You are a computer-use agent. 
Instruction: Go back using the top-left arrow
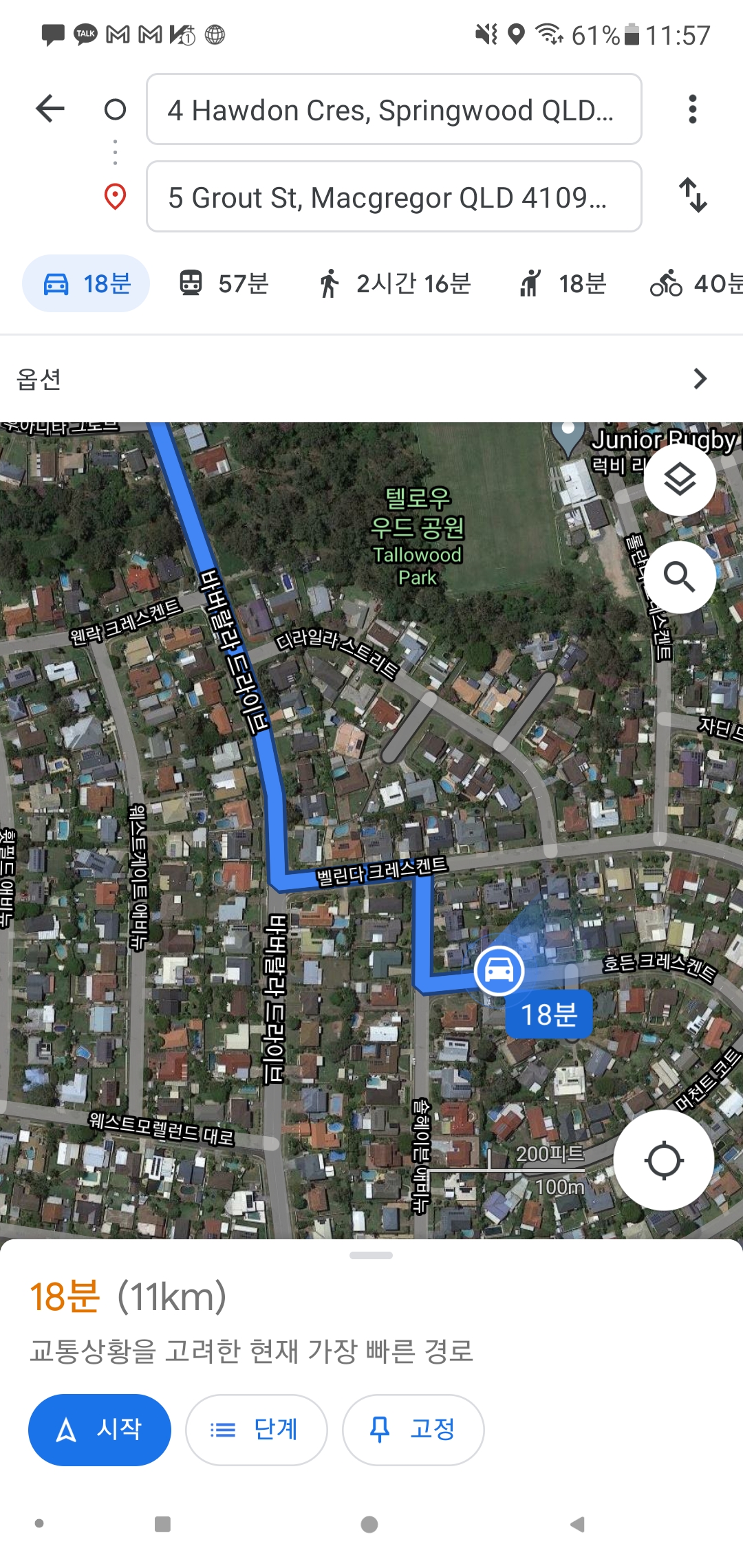[x=50, y=109]
